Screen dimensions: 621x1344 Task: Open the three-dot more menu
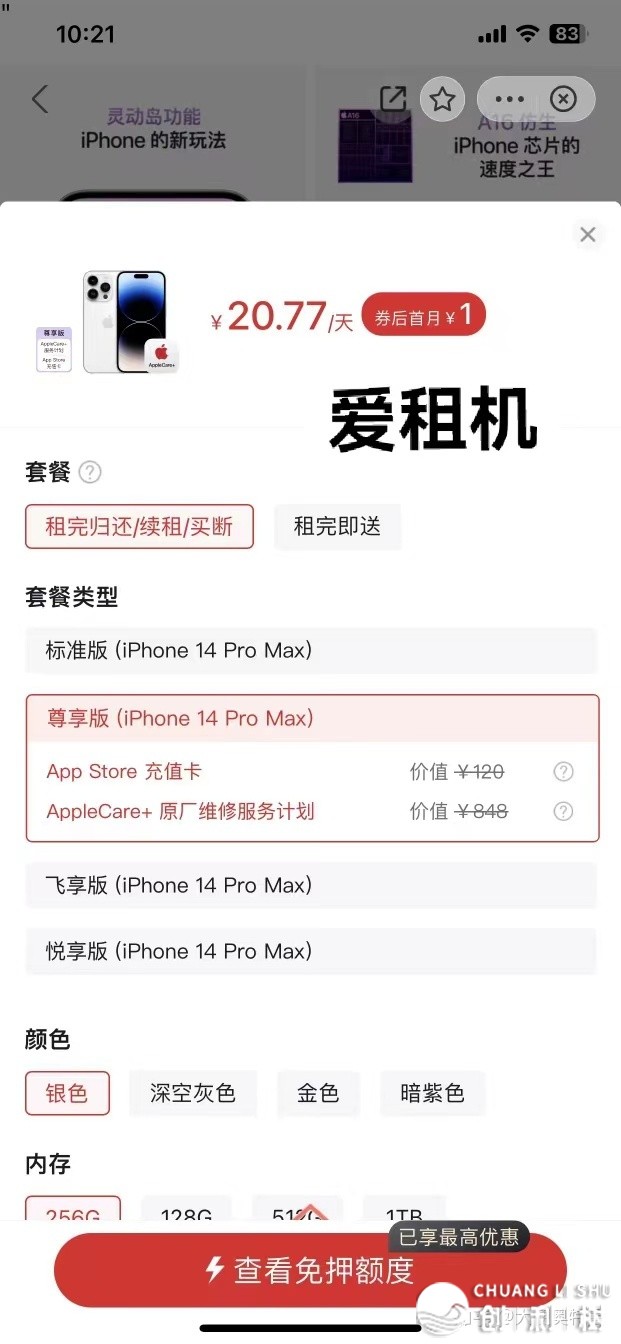[x=509, y=99]
